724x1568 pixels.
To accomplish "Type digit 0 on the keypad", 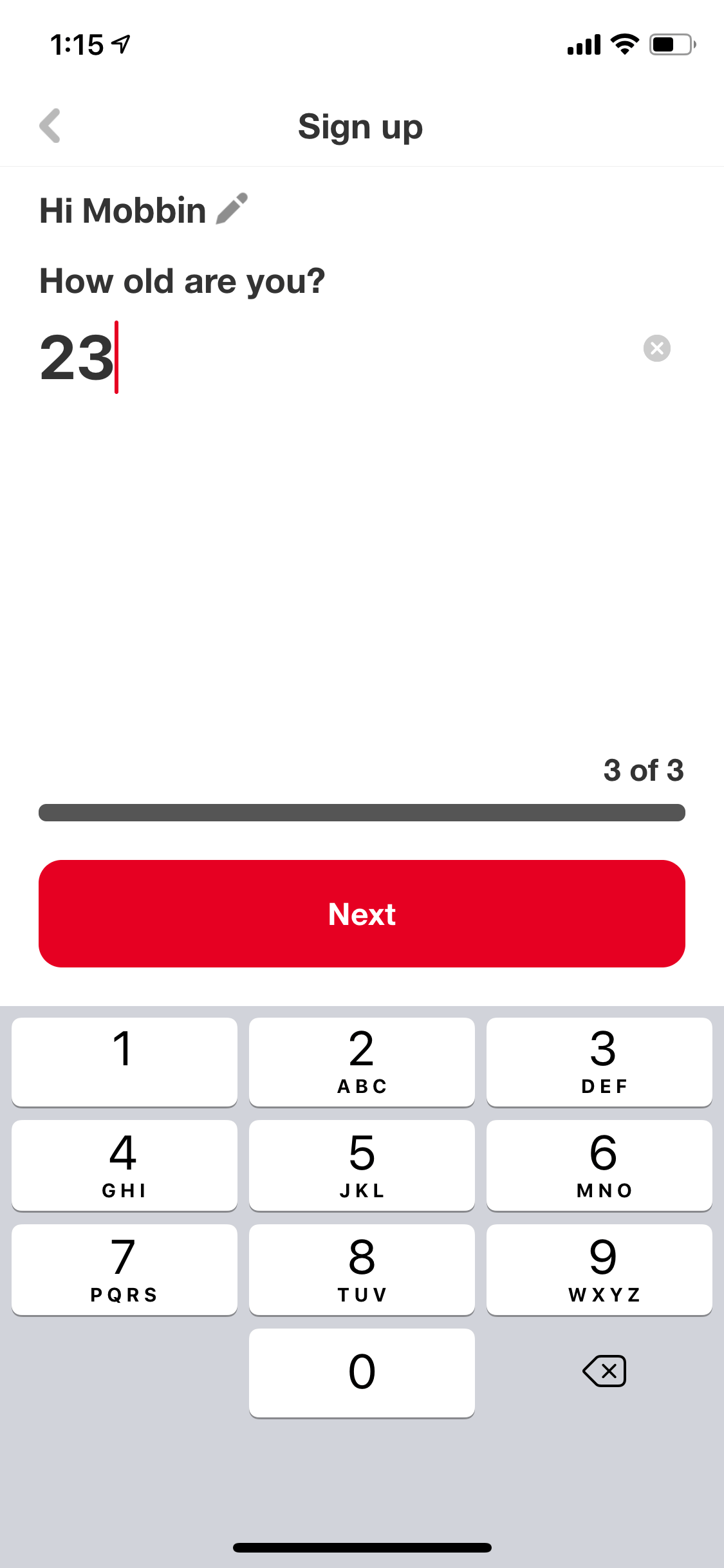I will click(362, 1372).
